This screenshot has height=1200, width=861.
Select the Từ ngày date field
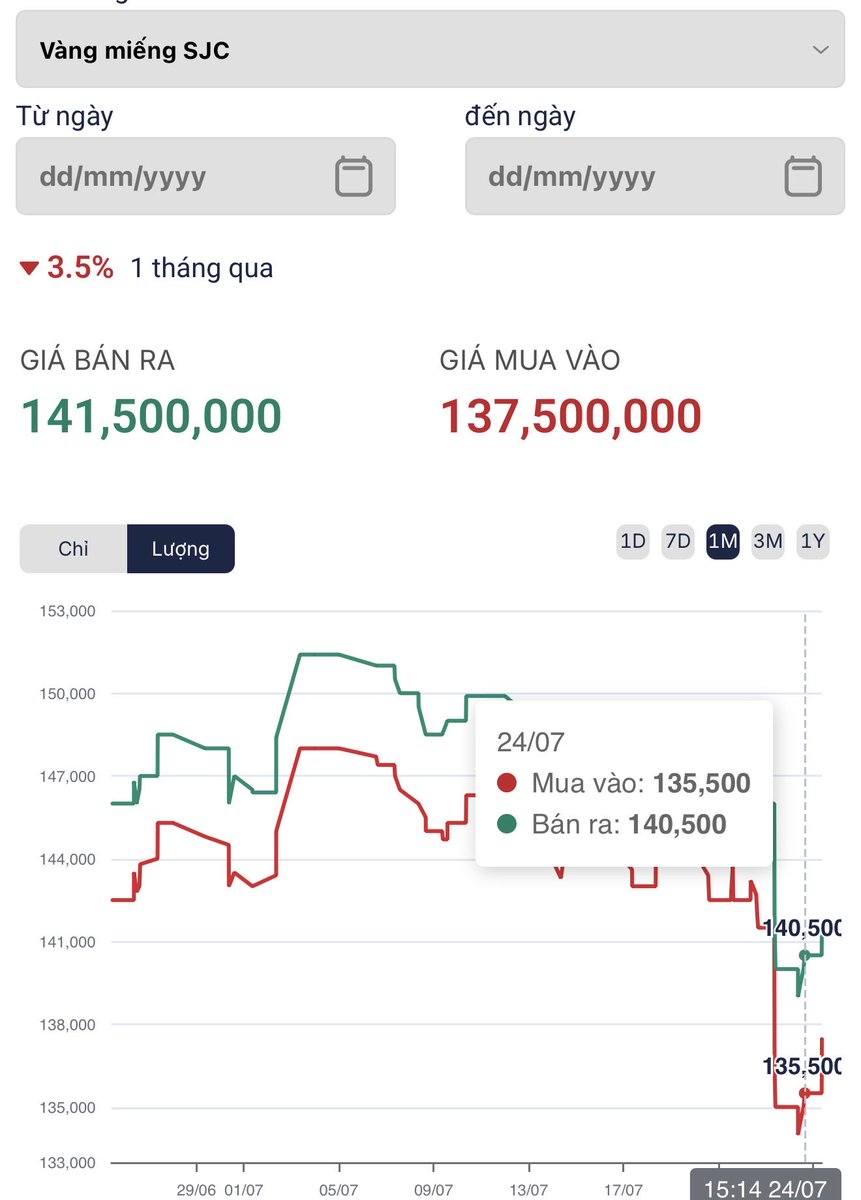(206, 176)
